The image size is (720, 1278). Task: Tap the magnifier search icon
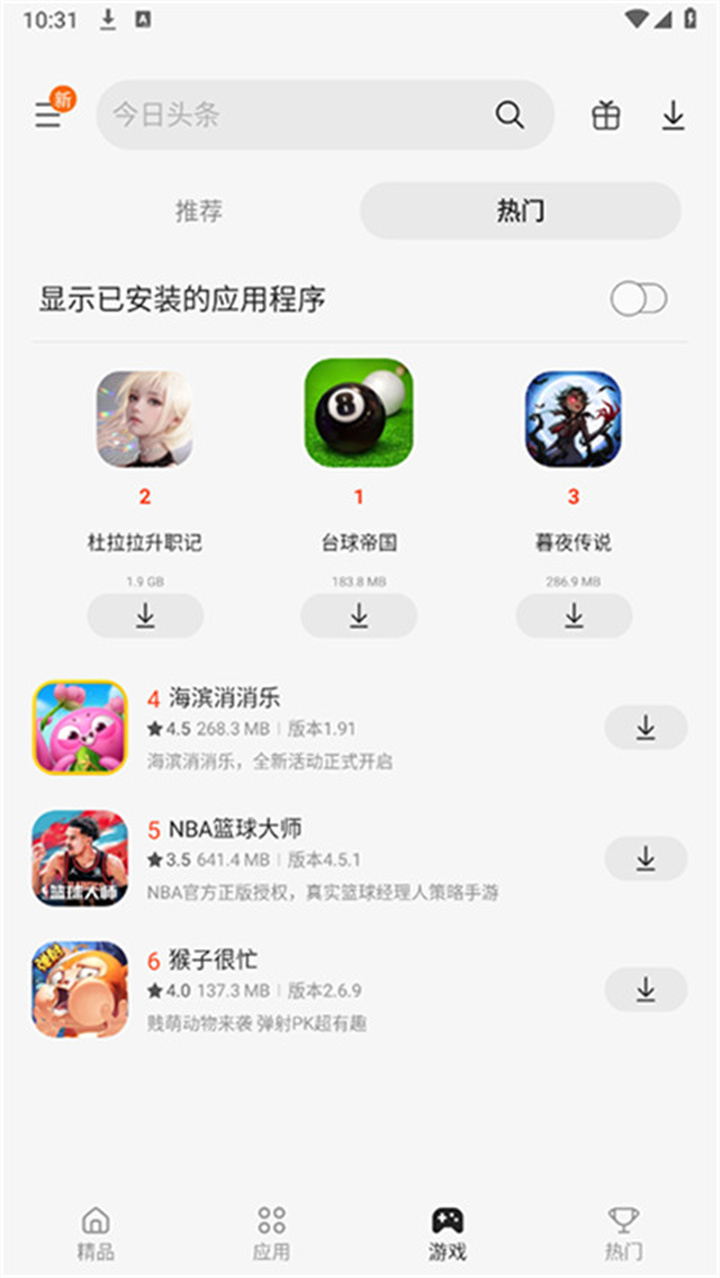coord(509,115)
